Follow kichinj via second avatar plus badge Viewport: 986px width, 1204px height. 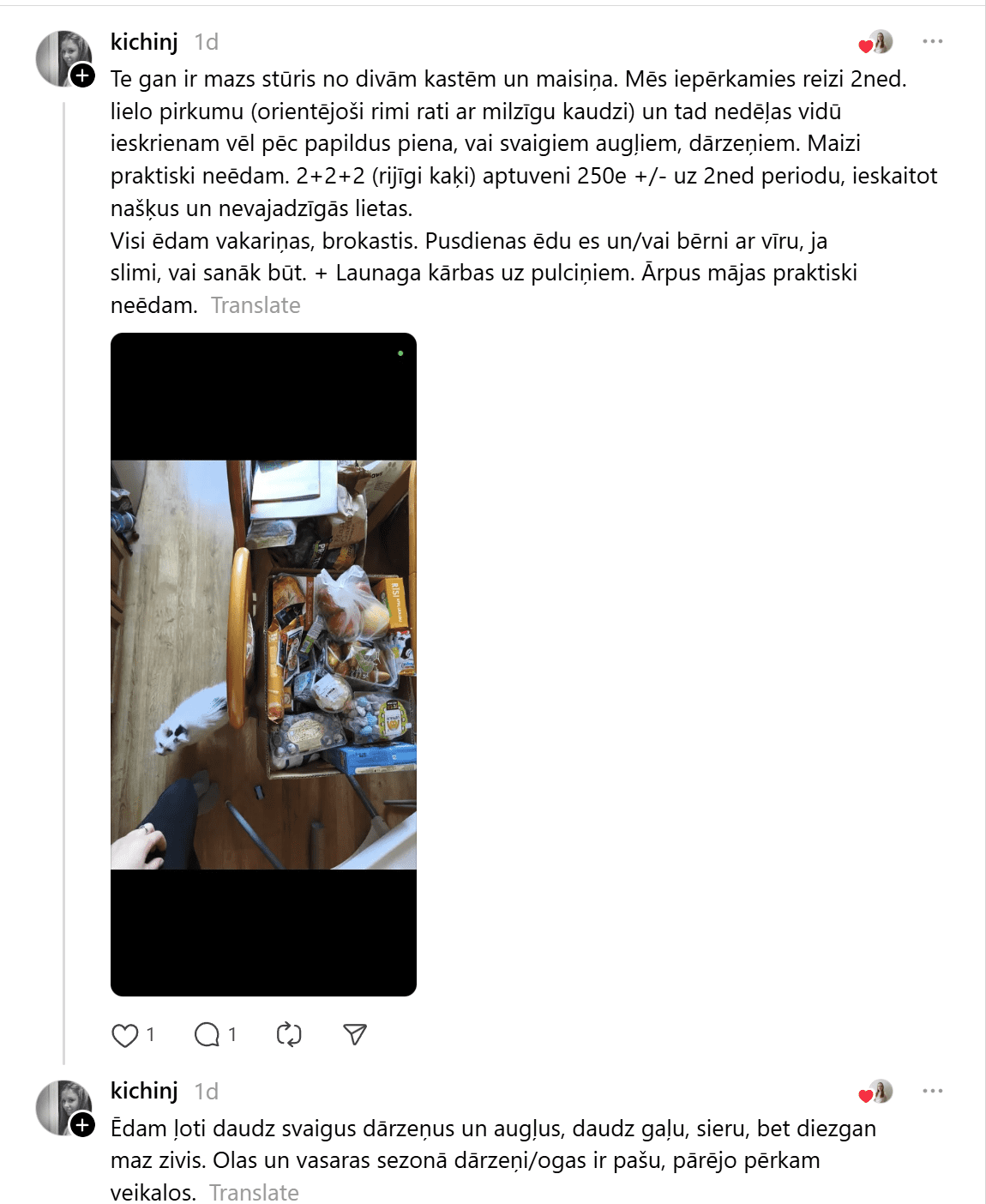coord(82,1124)
